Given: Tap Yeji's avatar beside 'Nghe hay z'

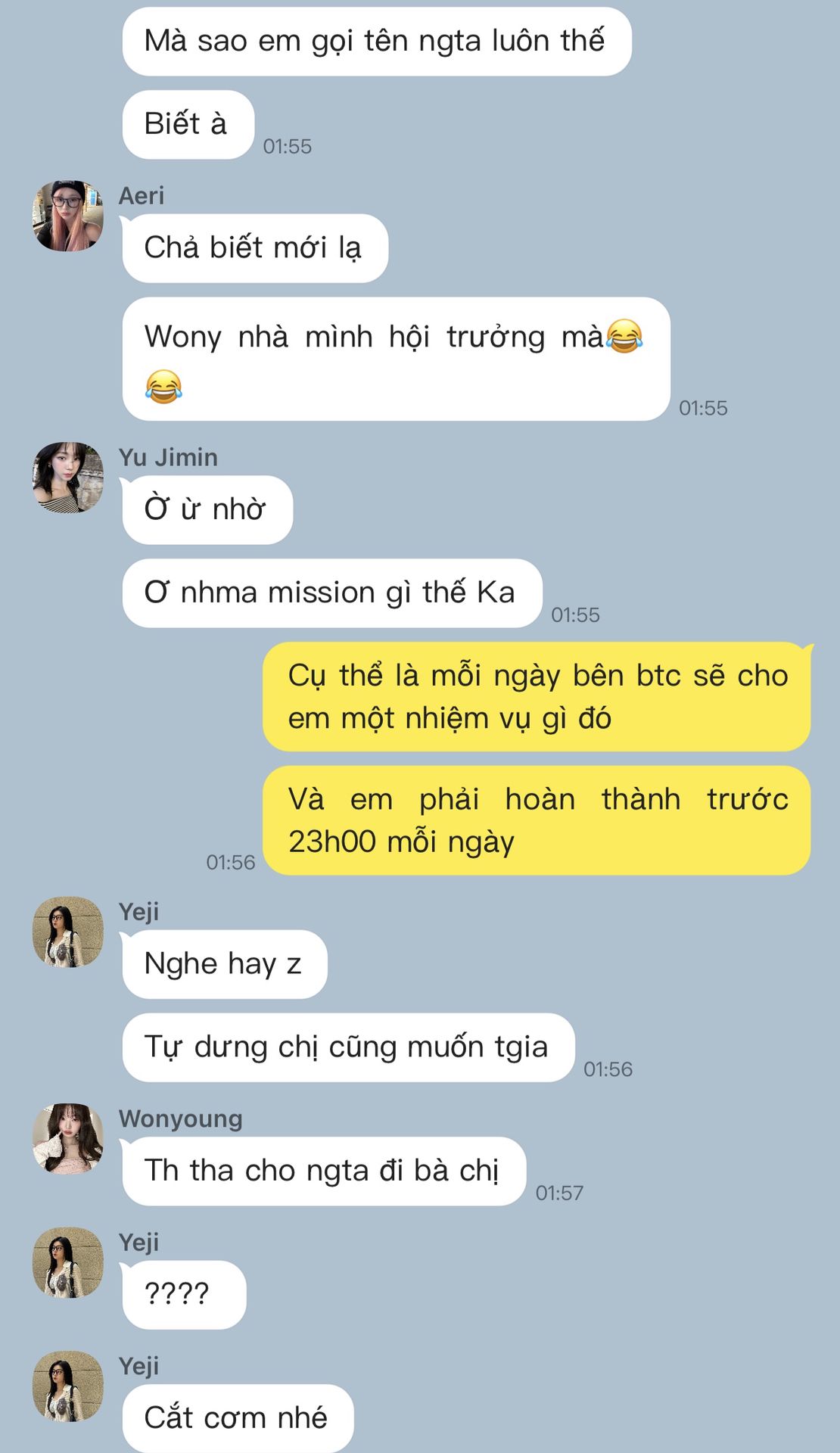Looking at the screenshot, I should (x=68, y=932).
